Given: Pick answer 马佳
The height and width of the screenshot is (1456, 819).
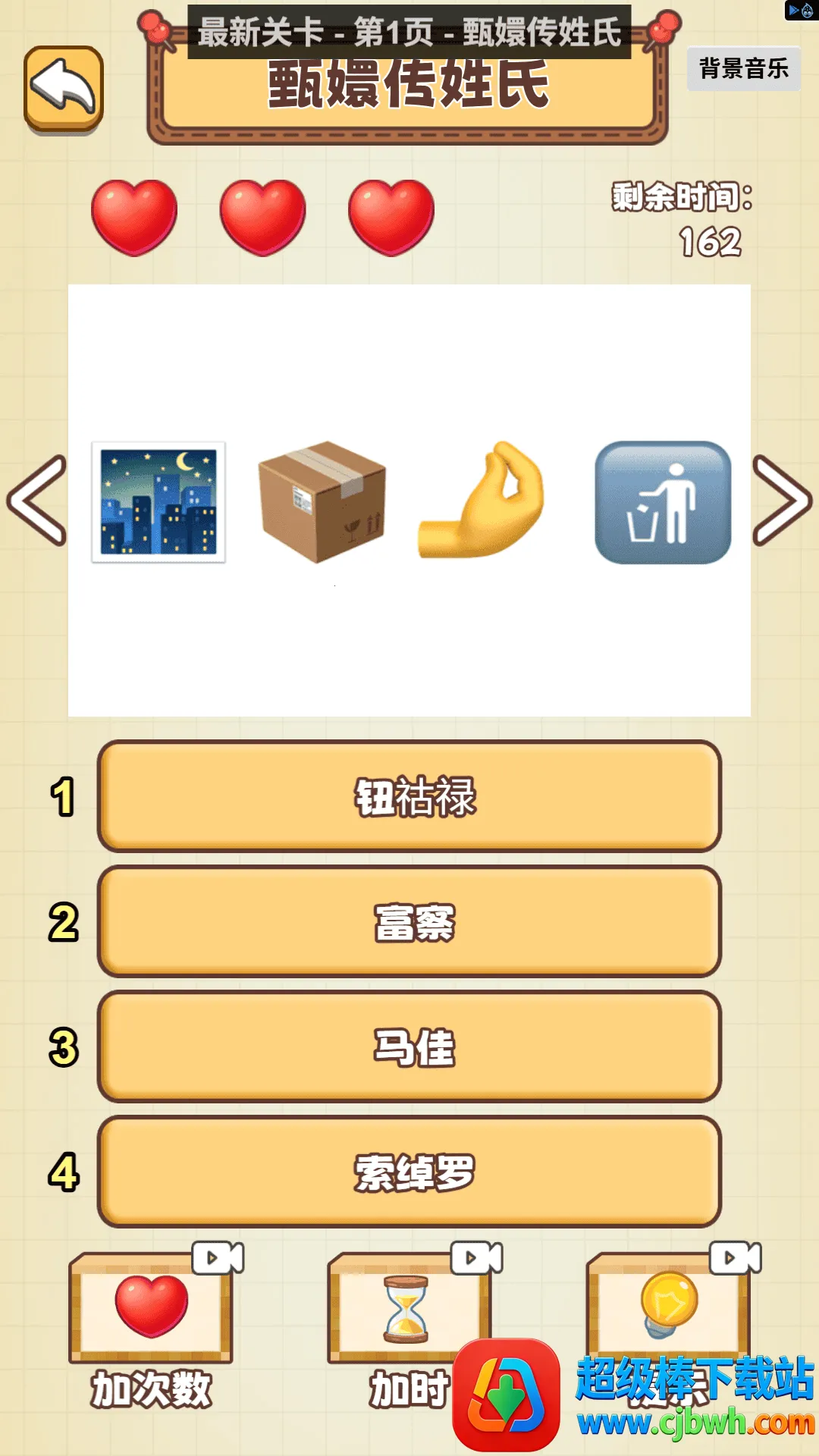Looking at the screenshot, I should click(409, 1046).
